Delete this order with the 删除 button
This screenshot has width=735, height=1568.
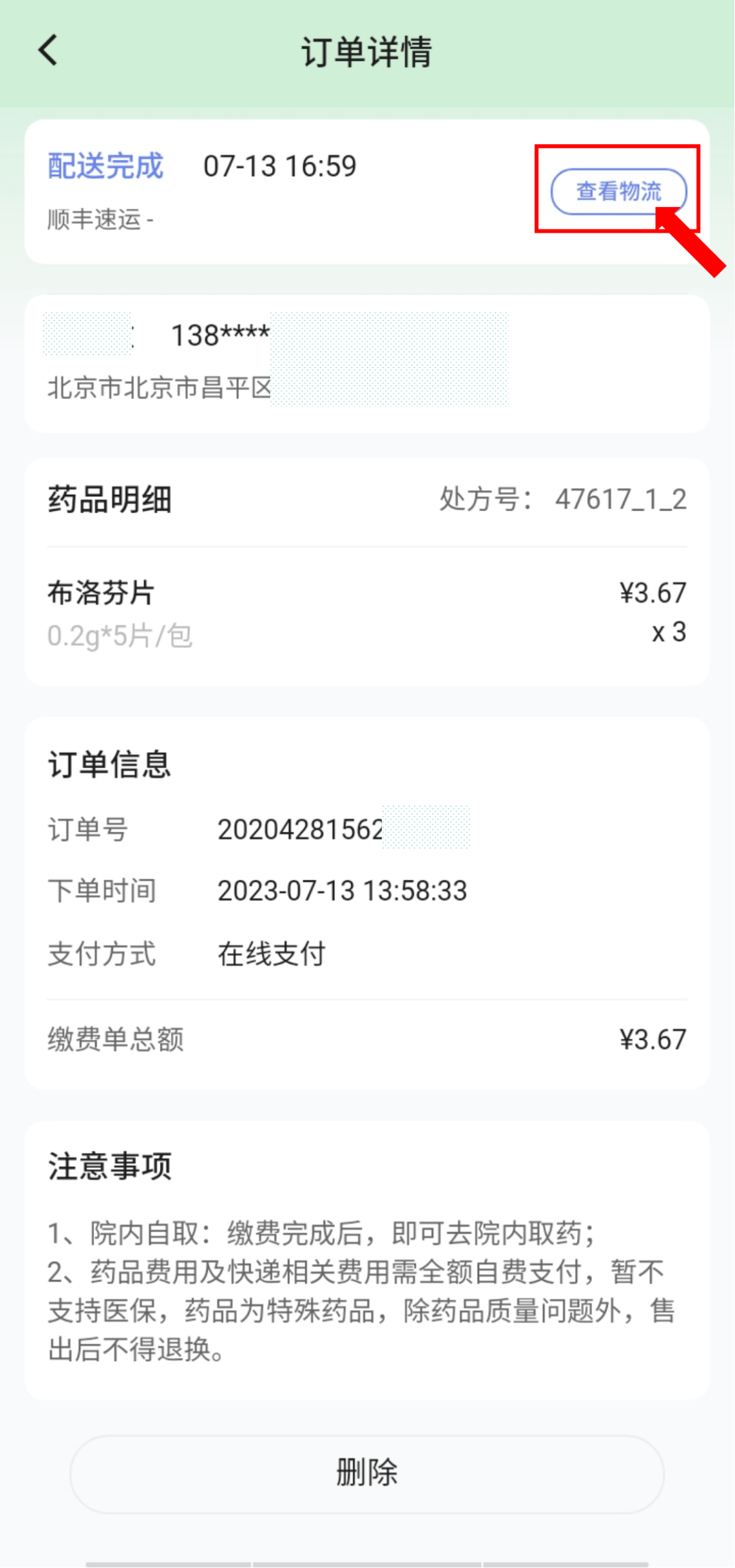(x=367, y=1474)
